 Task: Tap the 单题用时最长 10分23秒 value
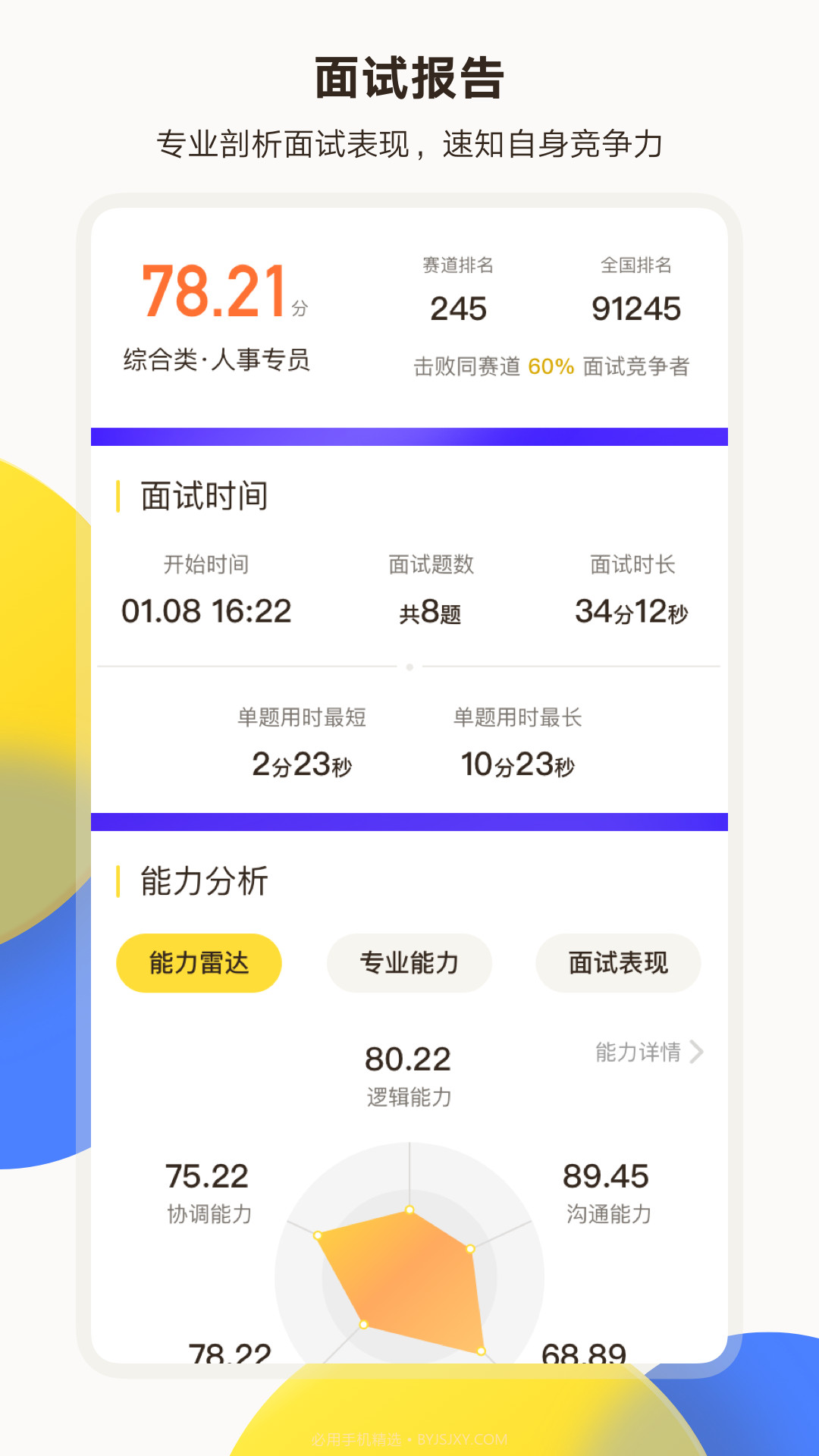coord(519,766)
